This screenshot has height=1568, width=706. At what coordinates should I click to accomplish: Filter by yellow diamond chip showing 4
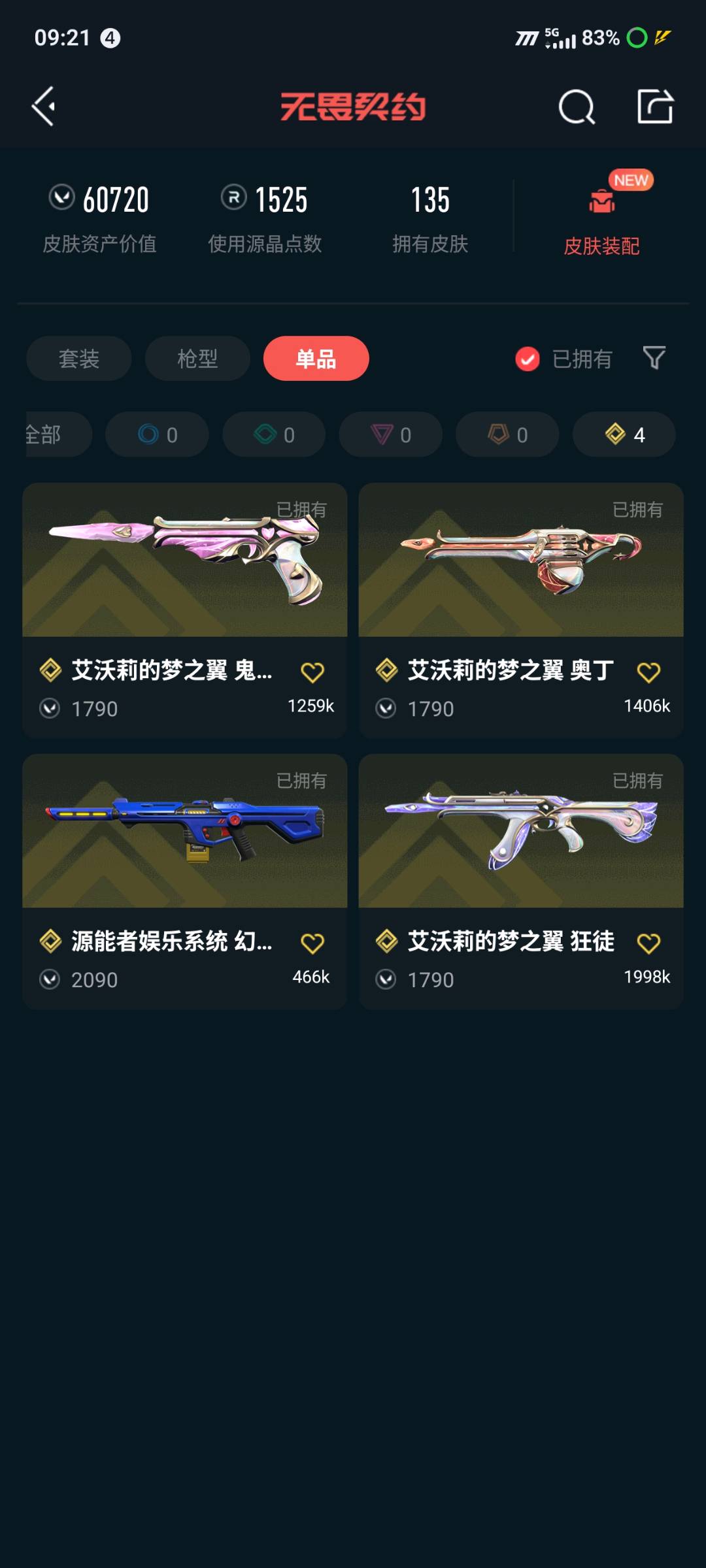pyautogui.click(x=624, y=434)
